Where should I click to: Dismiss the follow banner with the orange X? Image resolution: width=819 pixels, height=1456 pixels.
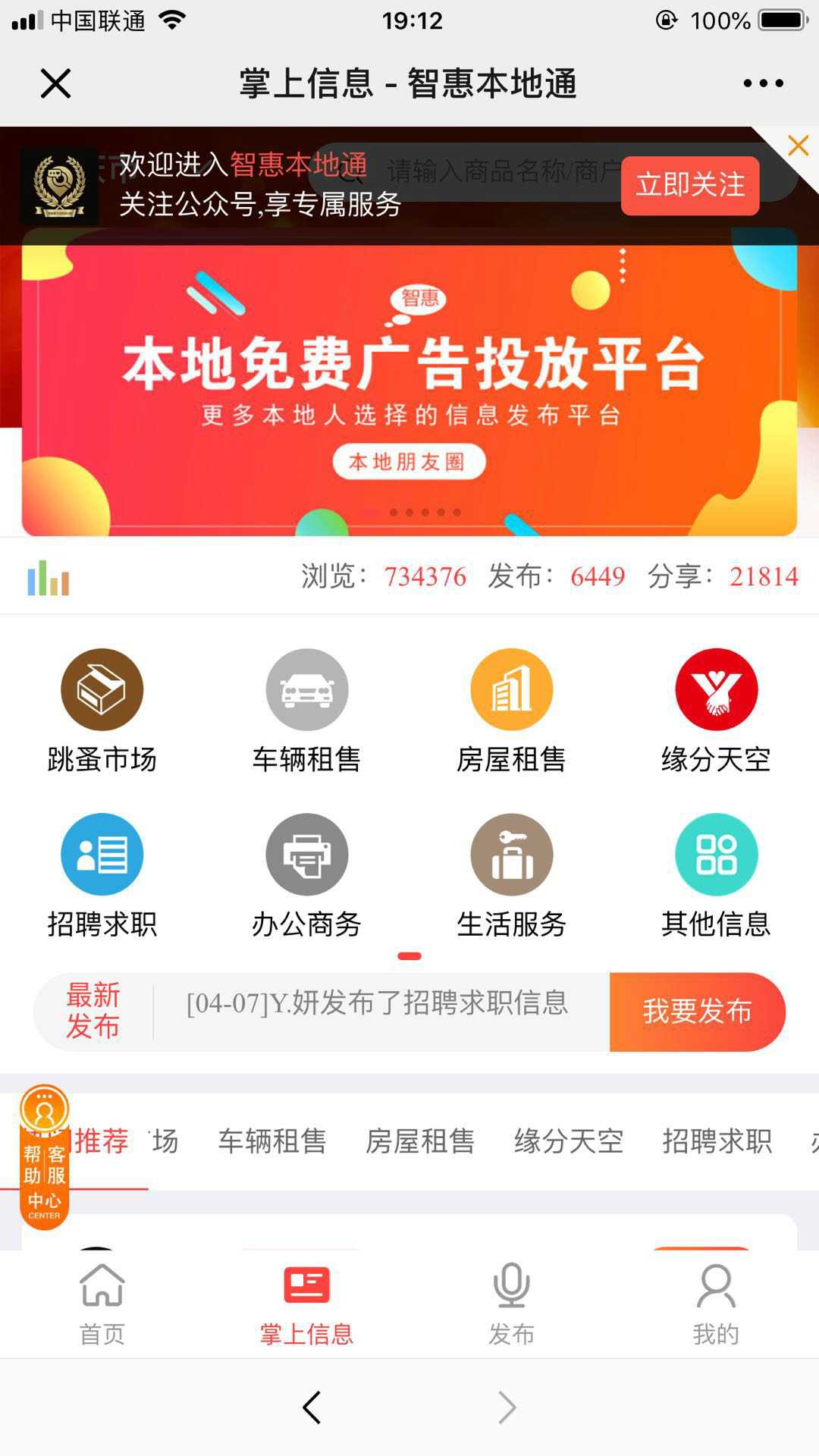point(798,146)
